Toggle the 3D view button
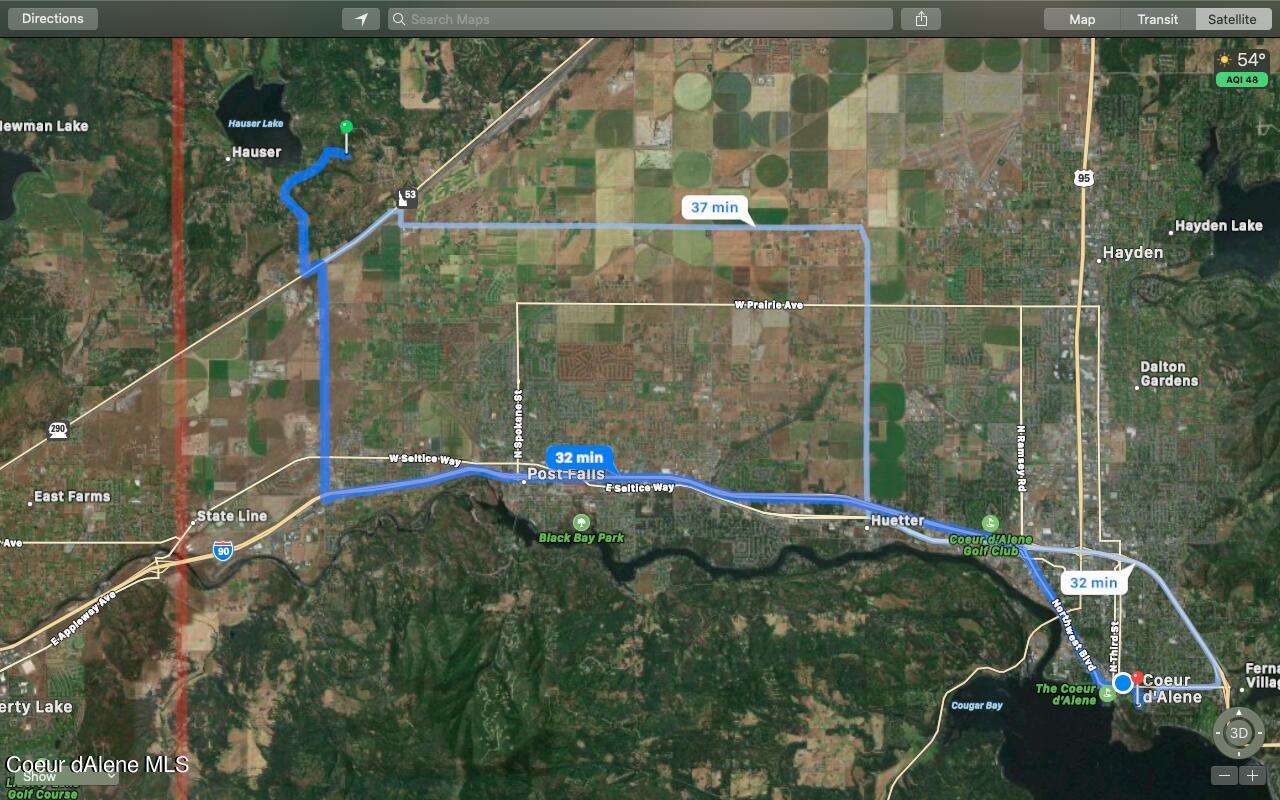 (1238, 733)
